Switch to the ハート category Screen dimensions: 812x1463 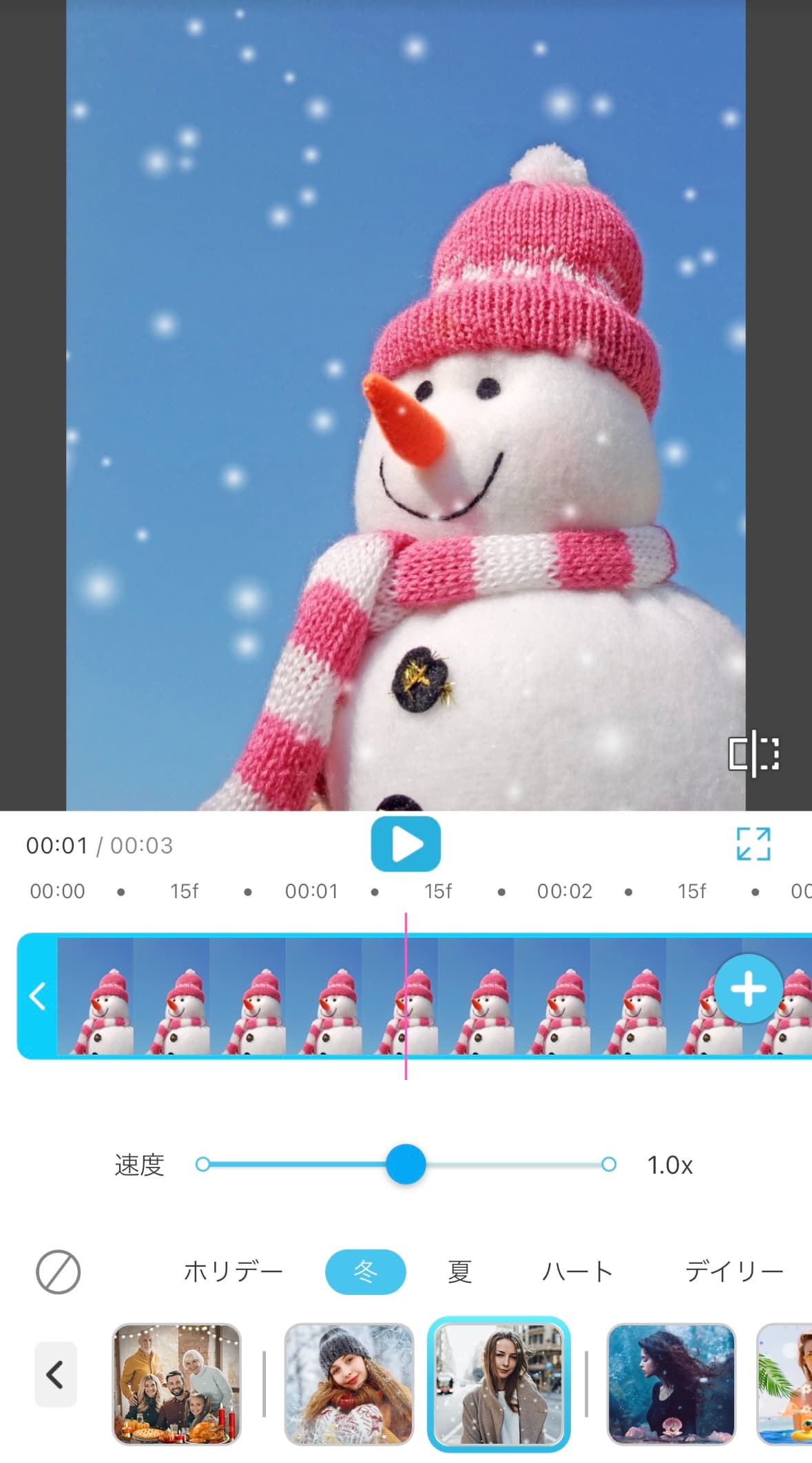577,1272
